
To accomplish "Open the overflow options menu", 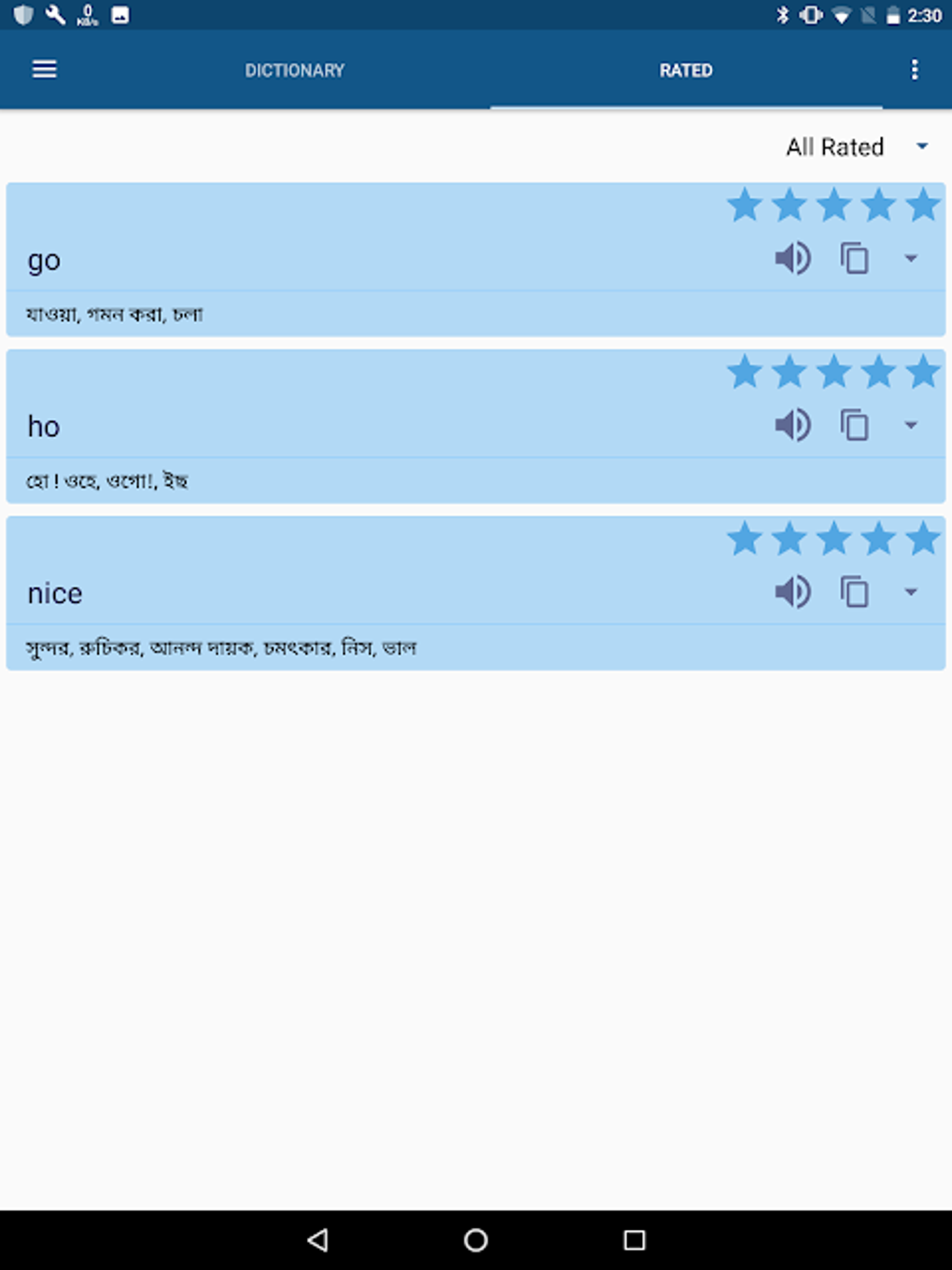I will (x=915, y=69).
